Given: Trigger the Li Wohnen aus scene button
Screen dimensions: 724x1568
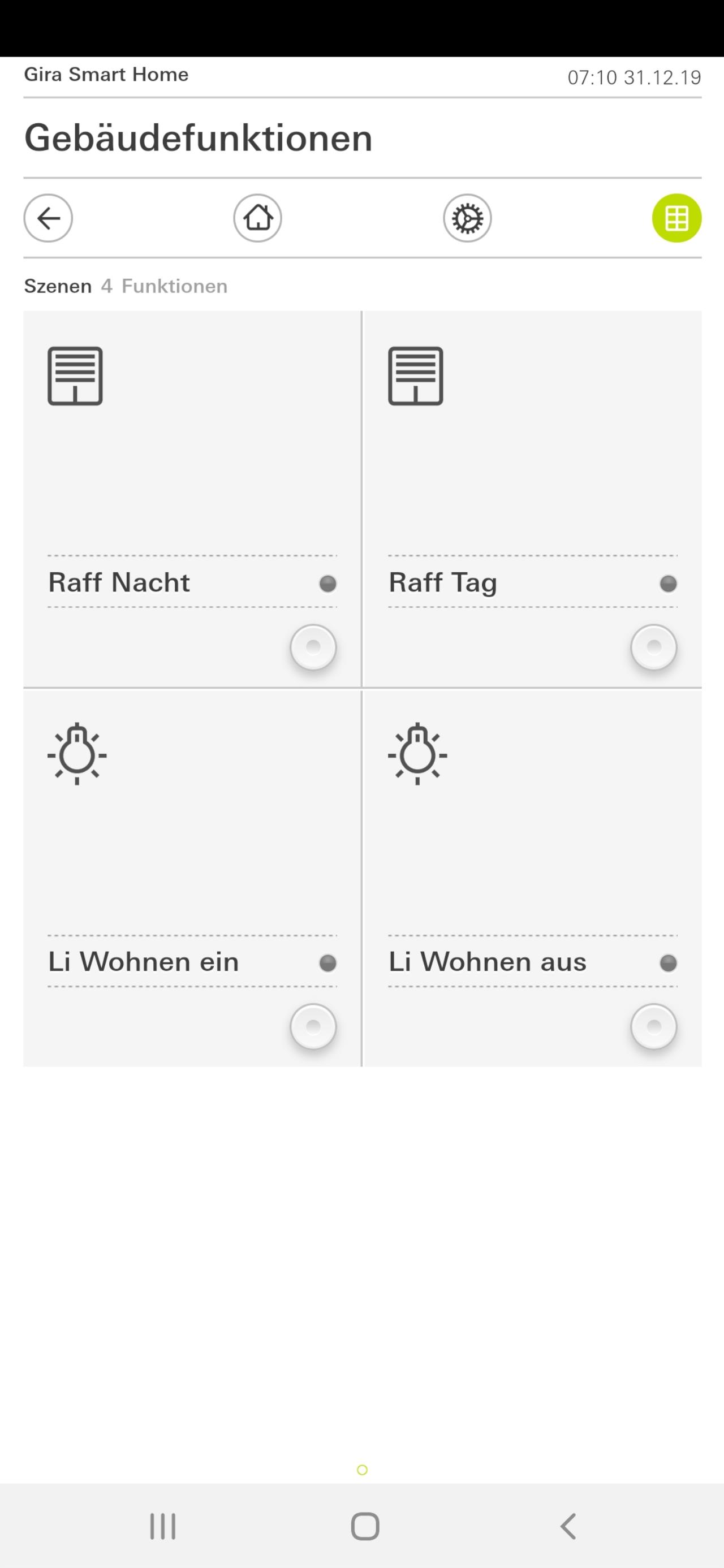Looking at the screenshot, I should tap(653, 1027).
